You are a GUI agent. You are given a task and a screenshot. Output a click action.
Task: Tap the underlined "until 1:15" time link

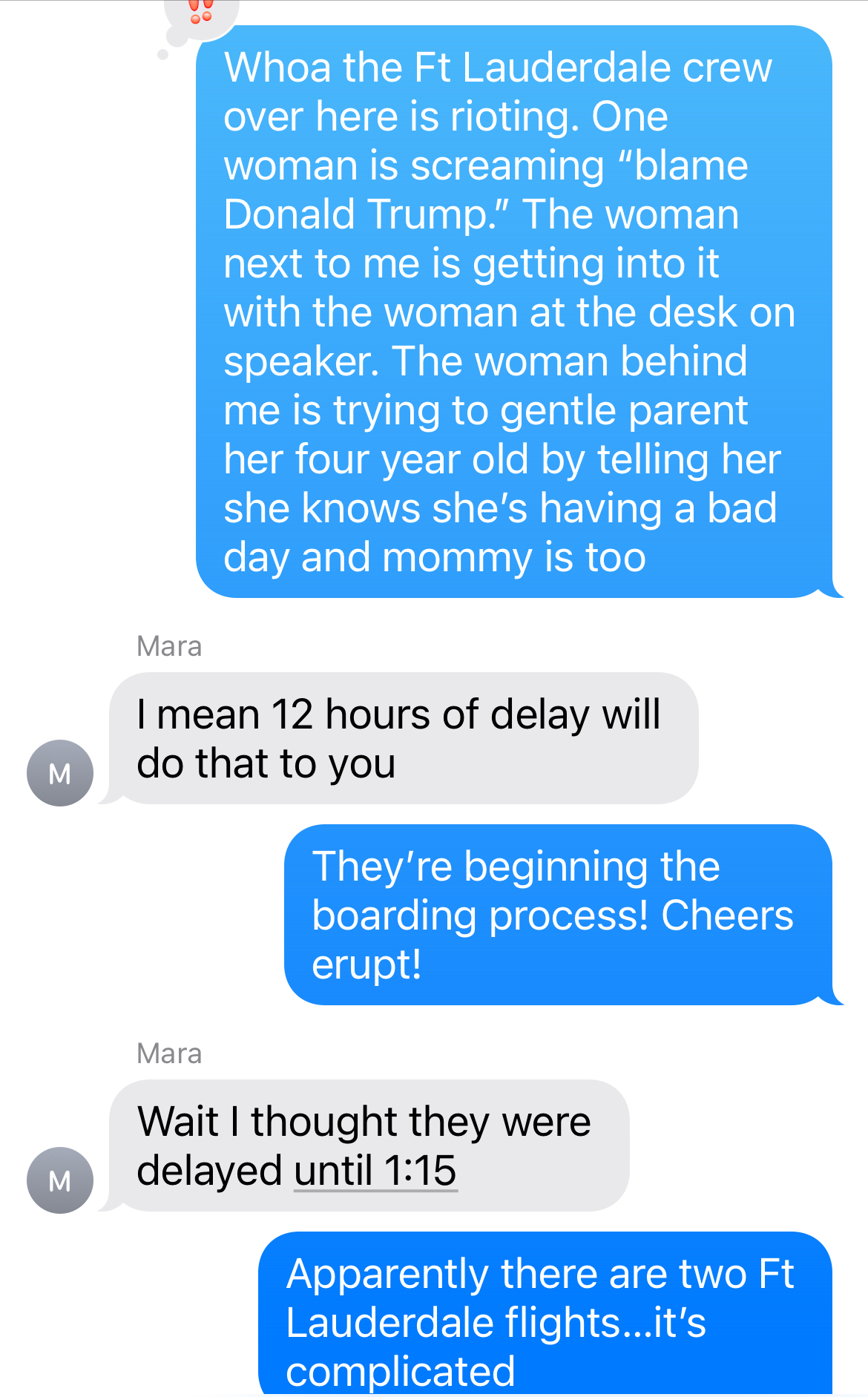point(375,1171)
